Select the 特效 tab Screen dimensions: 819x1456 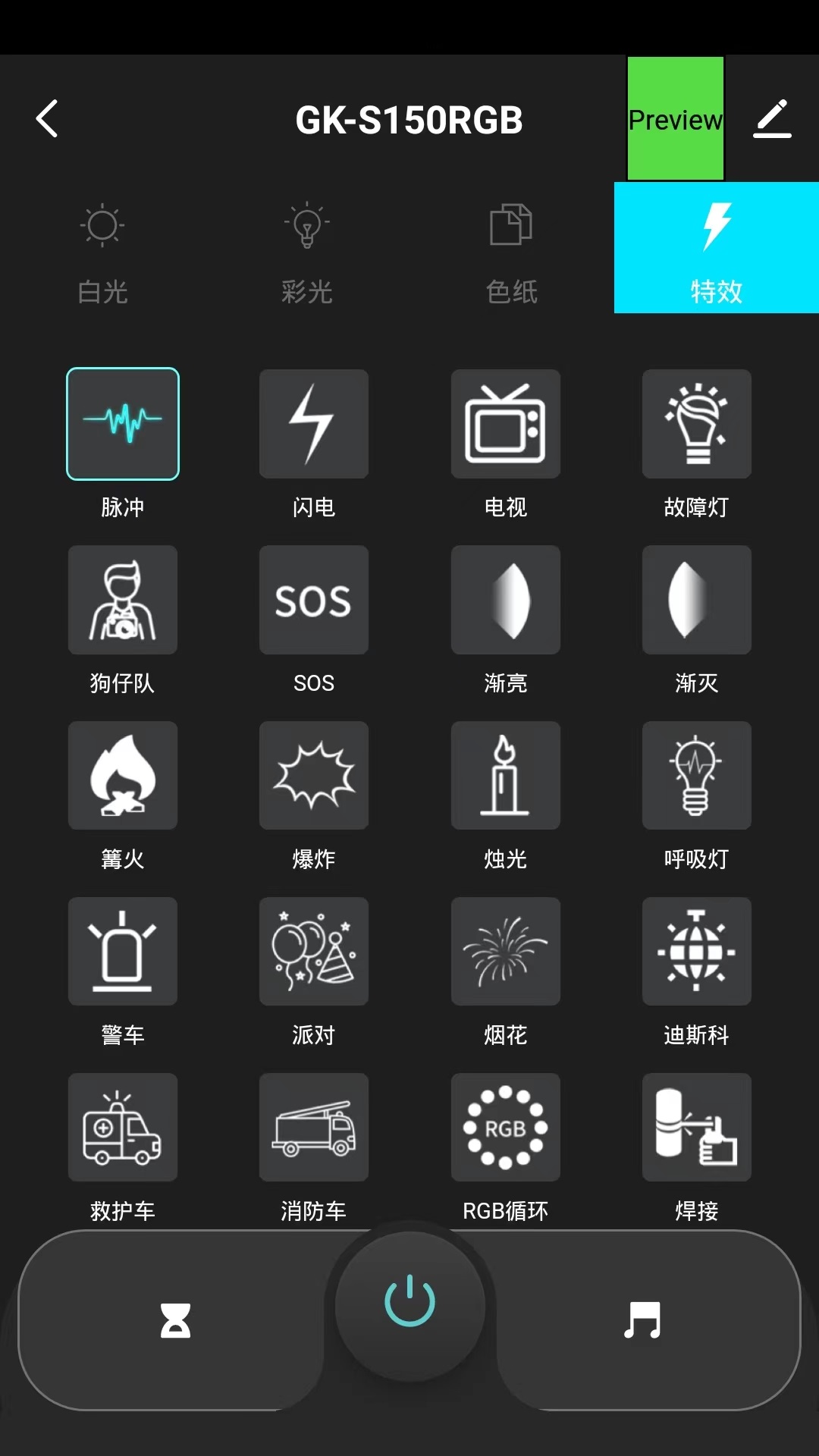(x=717, y=247)
